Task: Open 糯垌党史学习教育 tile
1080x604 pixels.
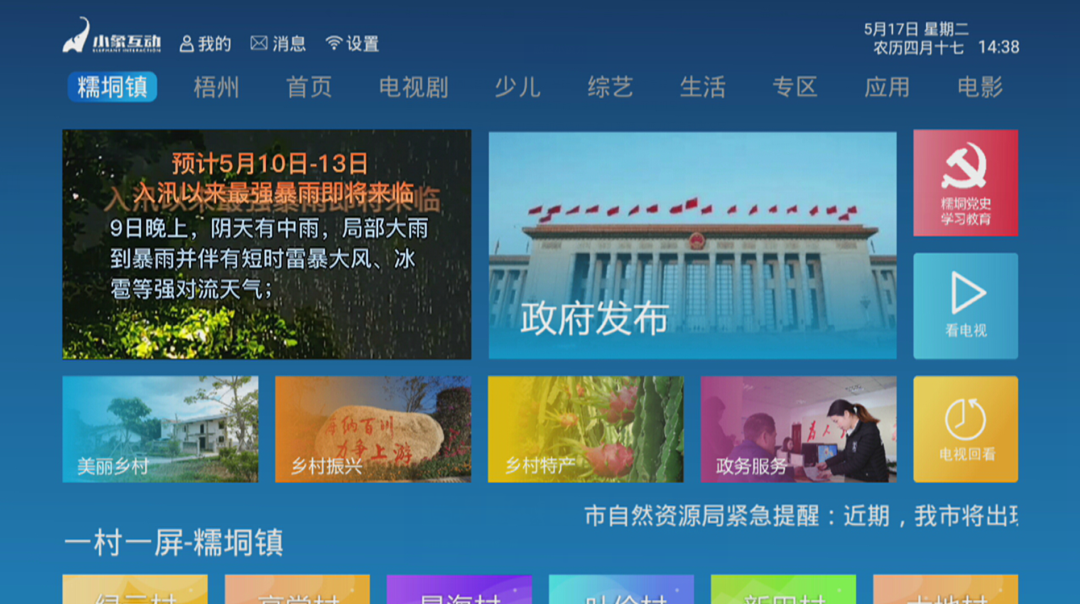Action: pyautogui.click(x=965, y=183)
